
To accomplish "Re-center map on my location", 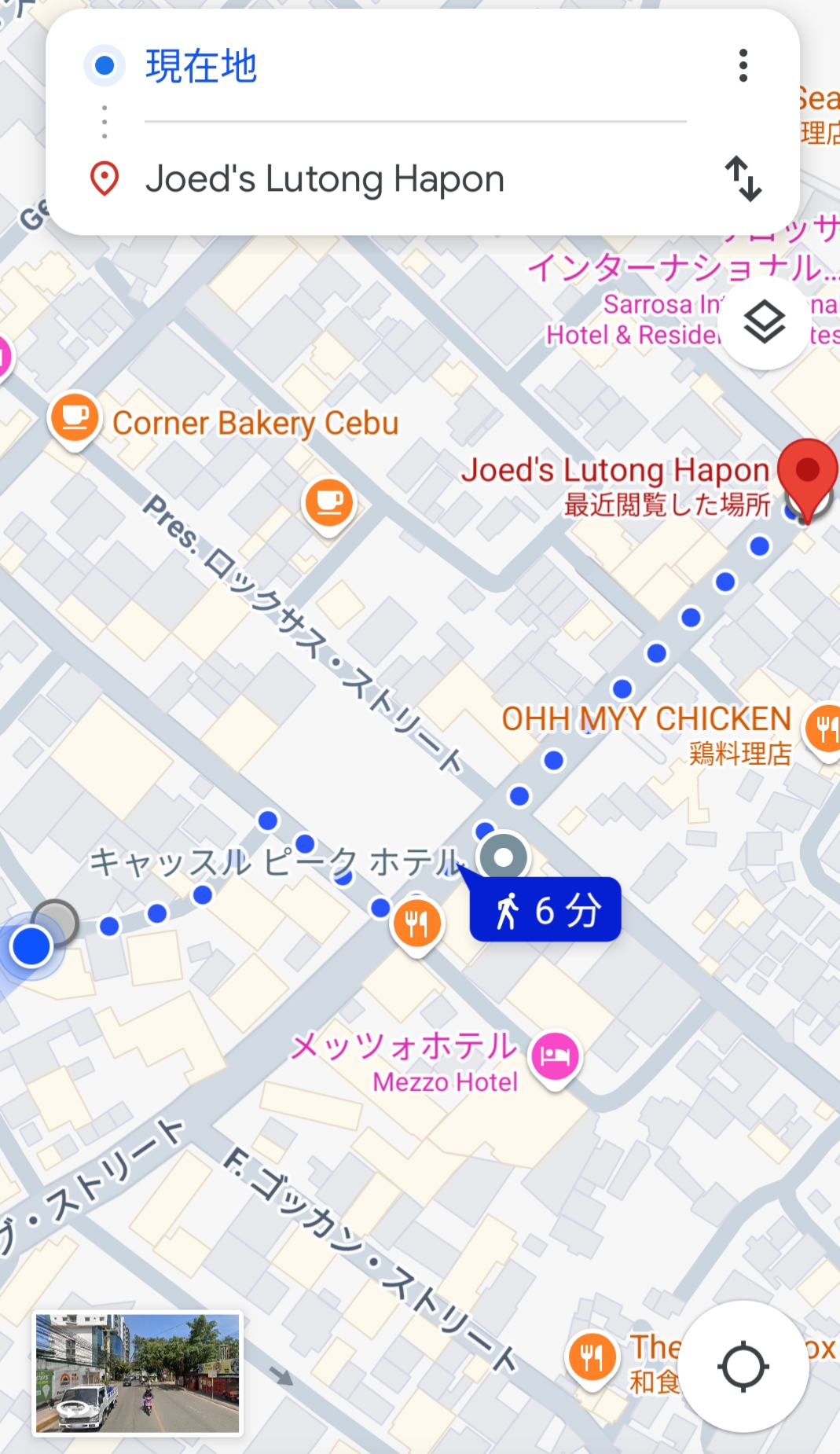I will (x=743, y=1367).
